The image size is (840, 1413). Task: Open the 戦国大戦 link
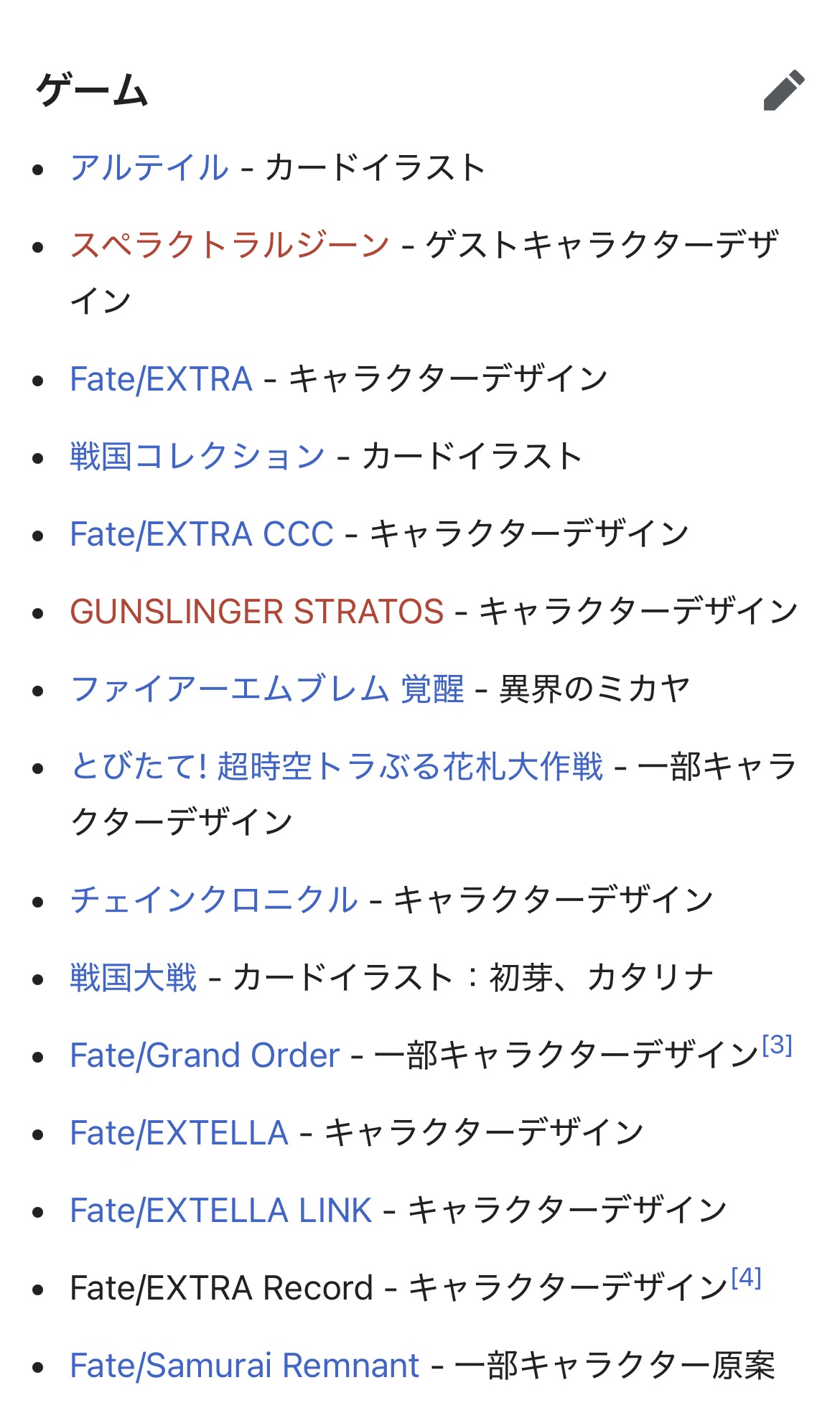133,978
